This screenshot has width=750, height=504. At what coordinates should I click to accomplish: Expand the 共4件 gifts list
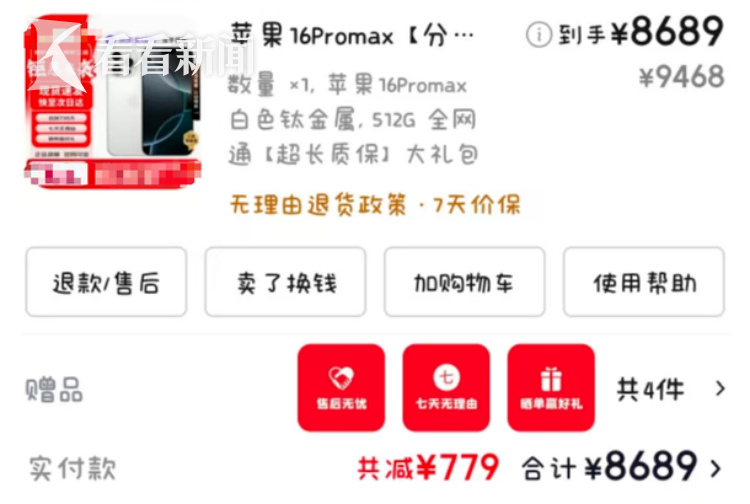coord(672,389)
